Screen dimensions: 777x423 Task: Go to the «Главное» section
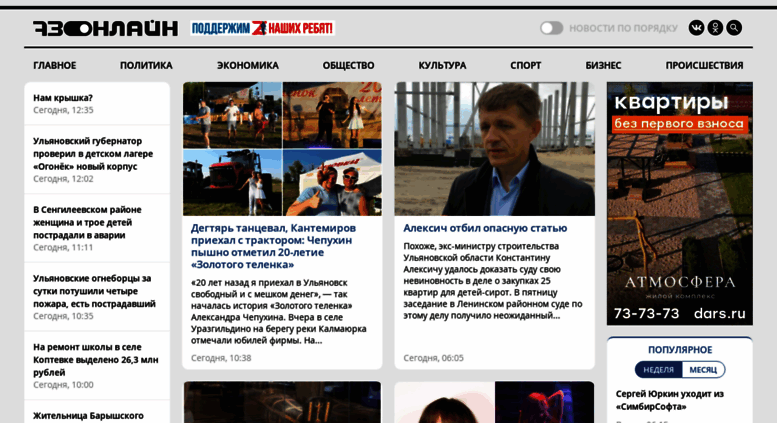click(x=54, y=65)
